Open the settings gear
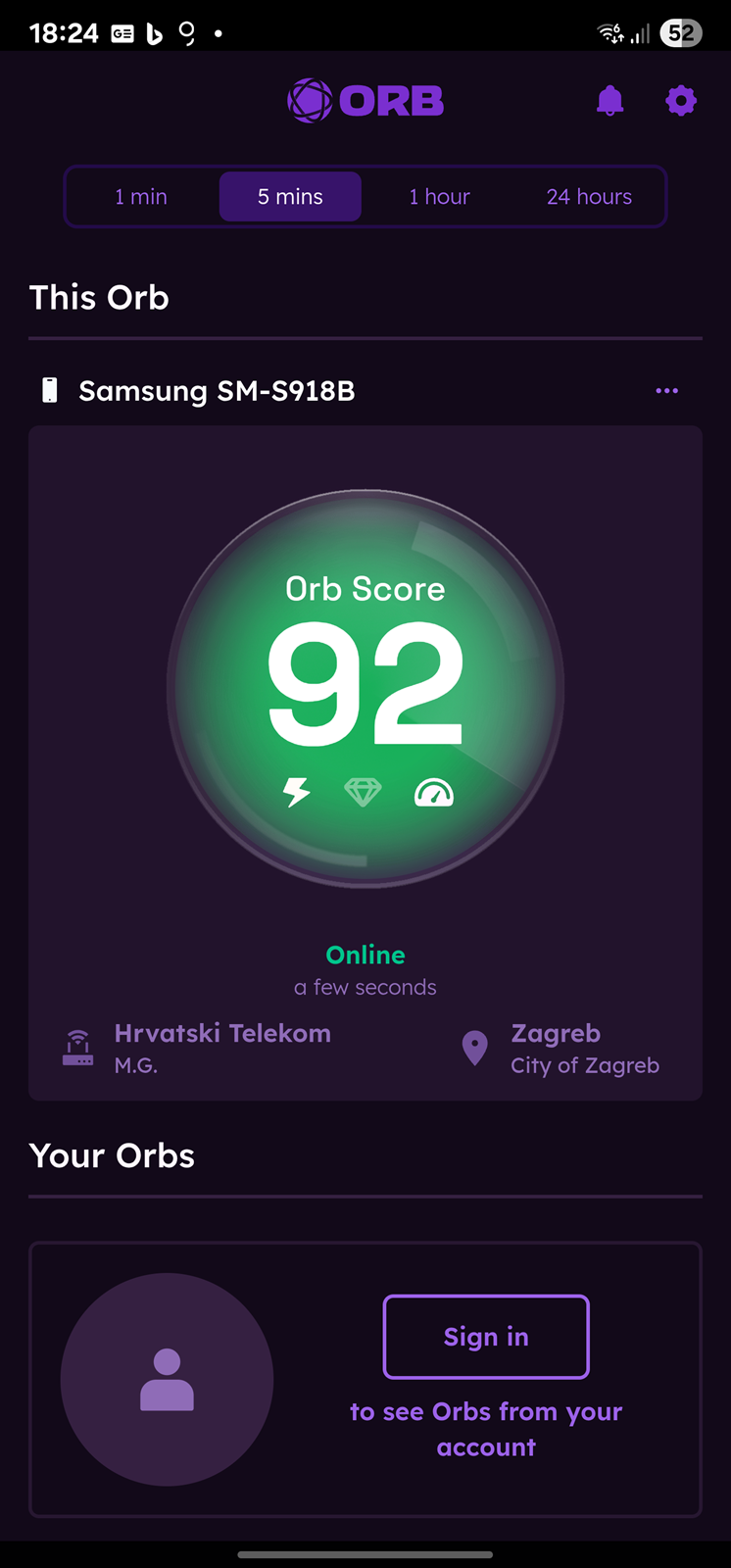 point(681,100)
